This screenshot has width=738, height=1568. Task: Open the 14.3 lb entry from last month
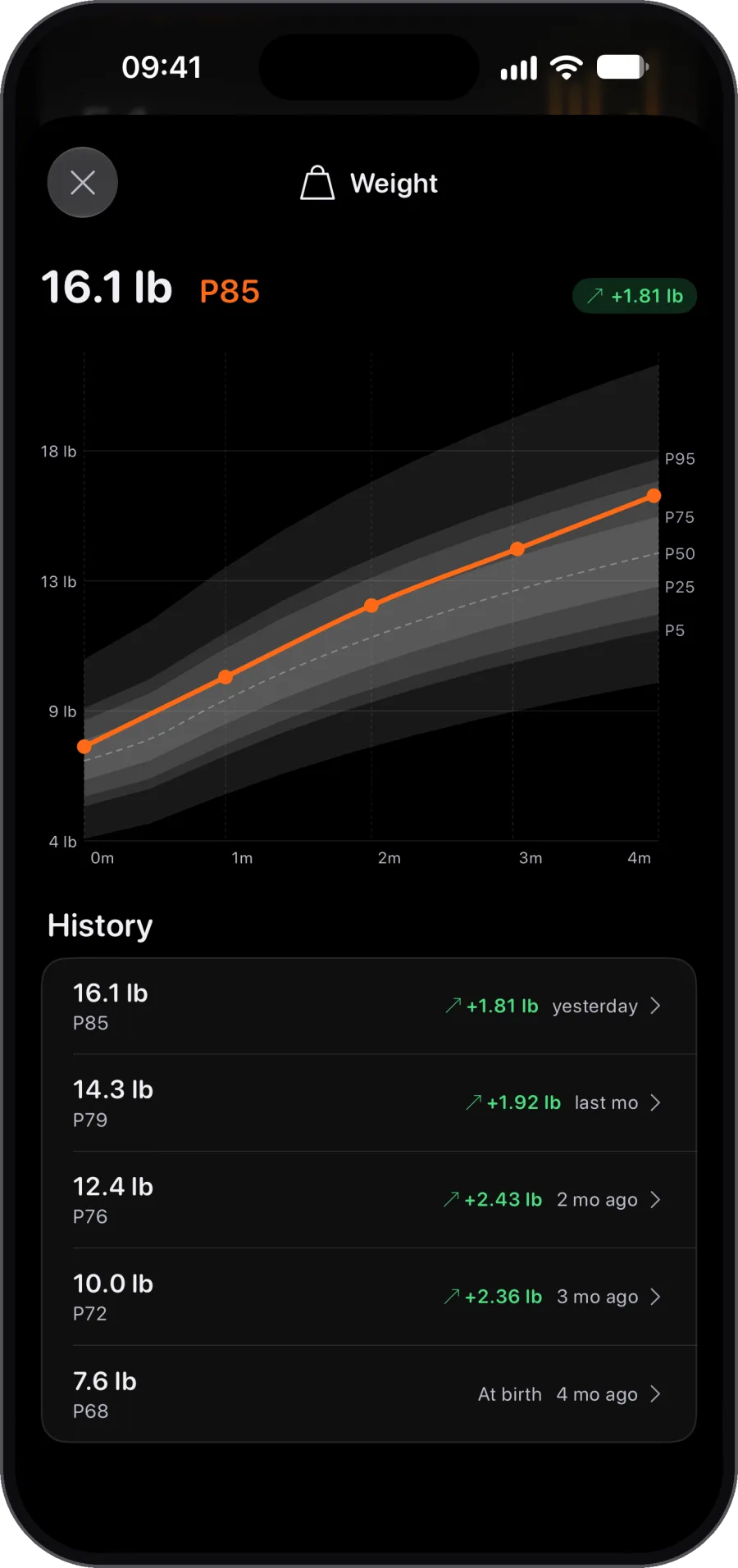pos(369,1102)
